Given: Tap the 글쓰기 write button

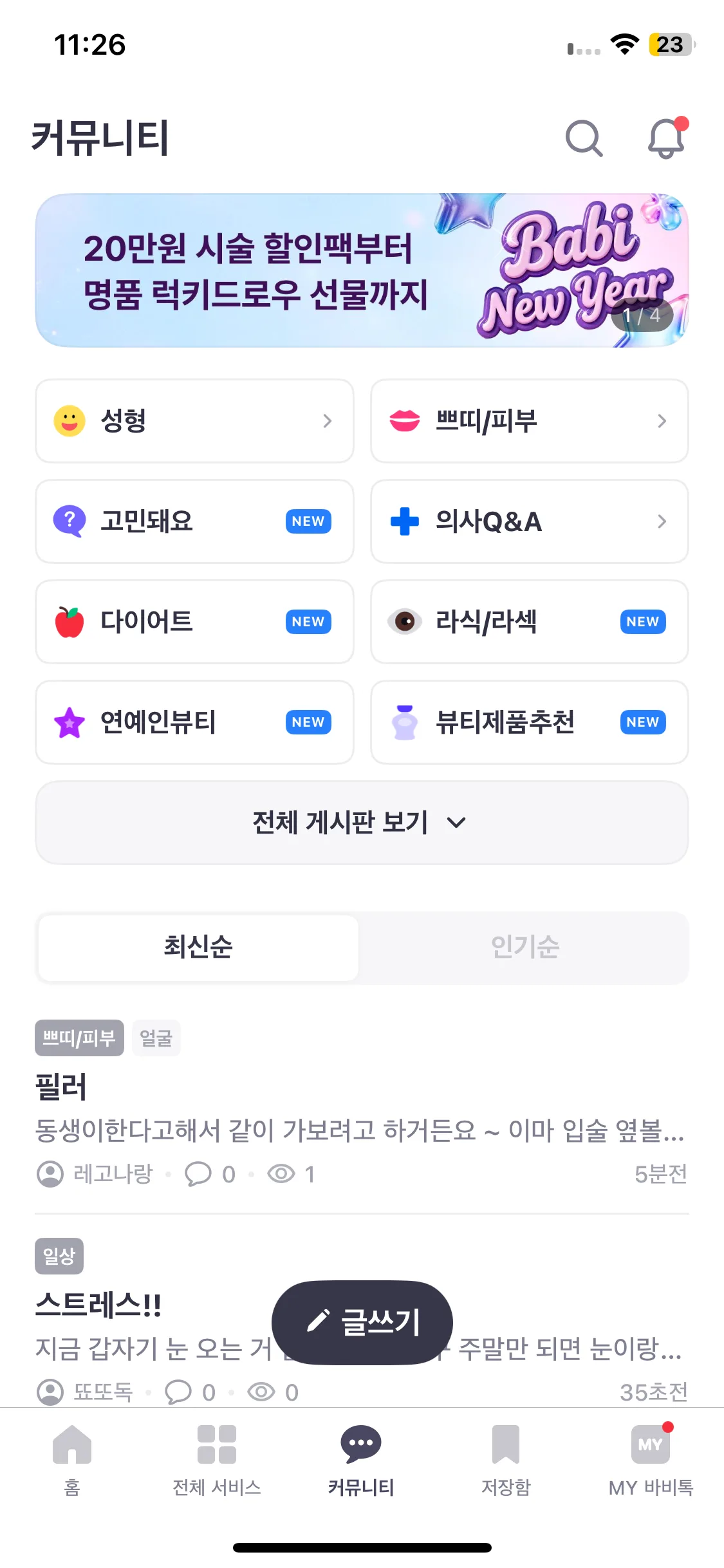Looking at the screenshot, I should (362, 1323).
